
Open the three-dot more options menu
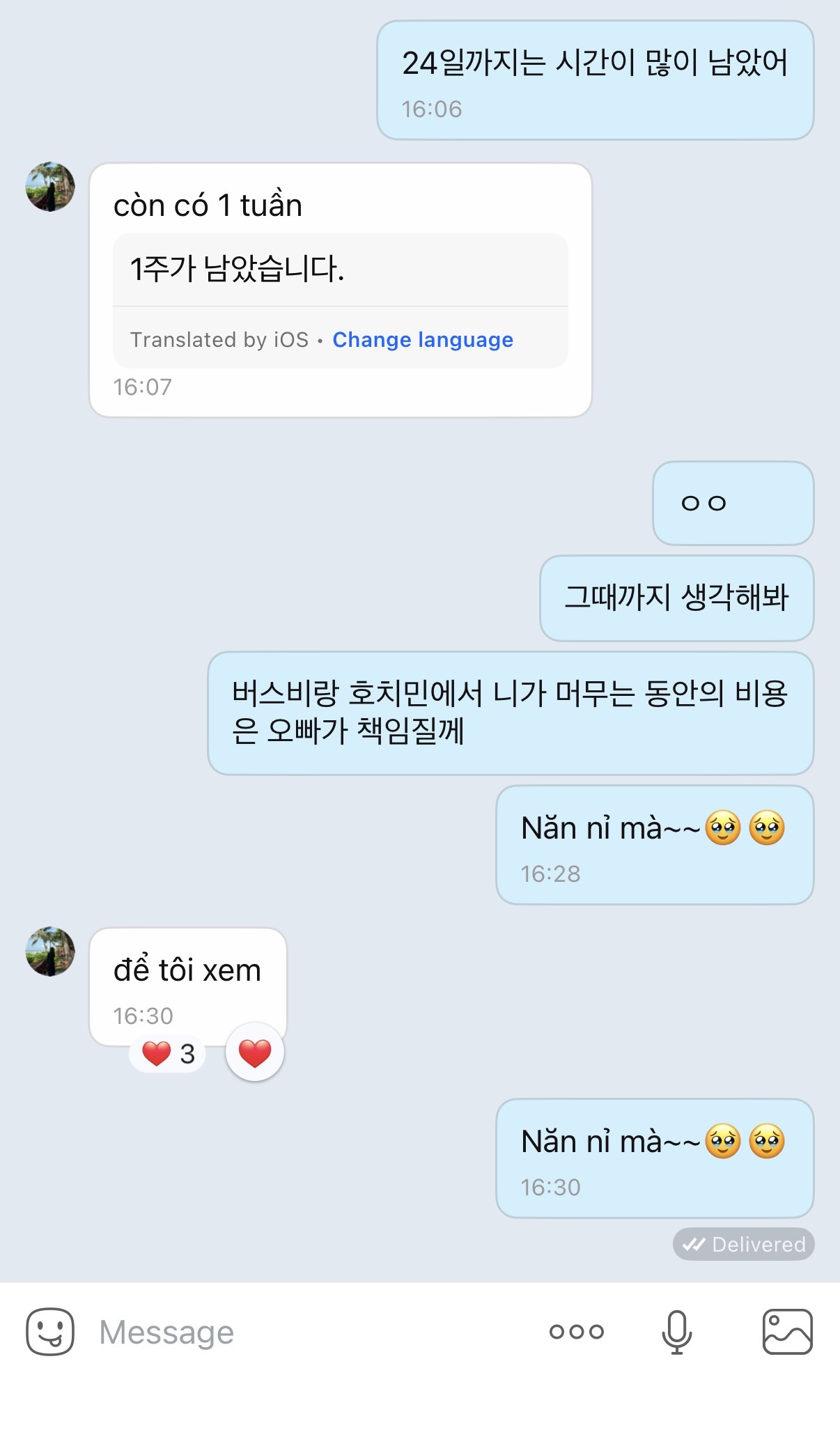tap(577, 1332)
